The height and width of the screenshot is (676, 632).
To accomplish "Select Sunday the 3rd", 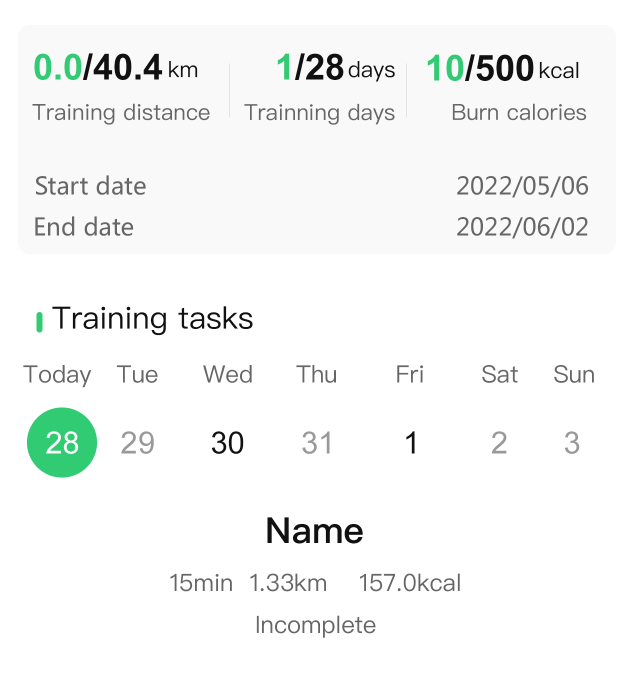I will (572, 442).
